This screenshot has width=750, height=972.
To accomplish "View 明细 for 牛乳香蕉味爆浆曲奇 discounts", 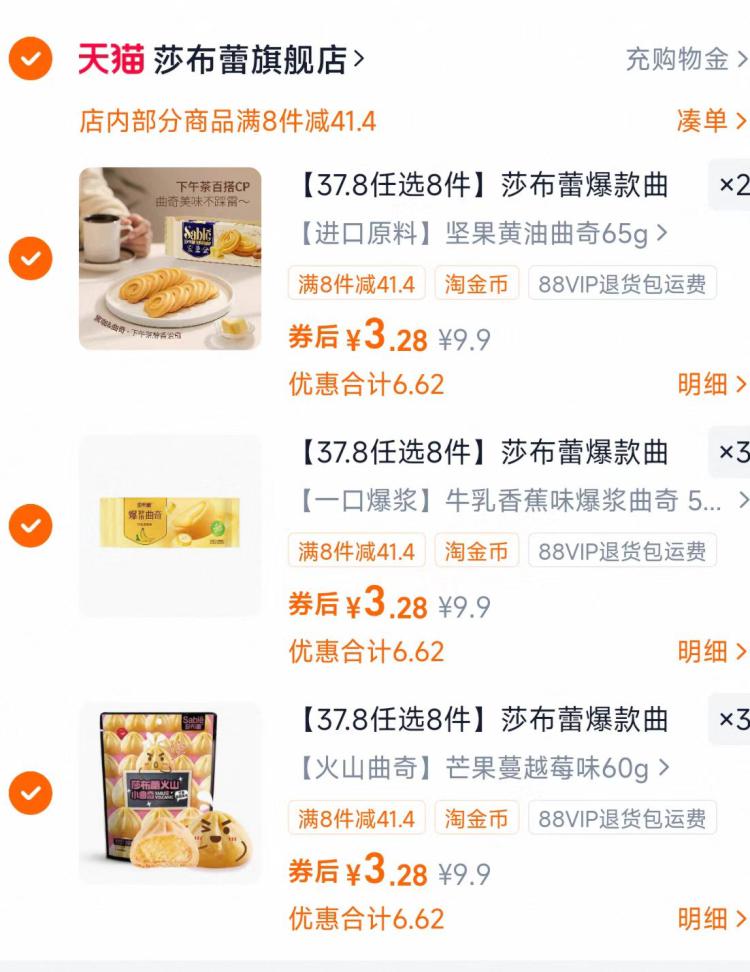I will [x=711, y=652].
